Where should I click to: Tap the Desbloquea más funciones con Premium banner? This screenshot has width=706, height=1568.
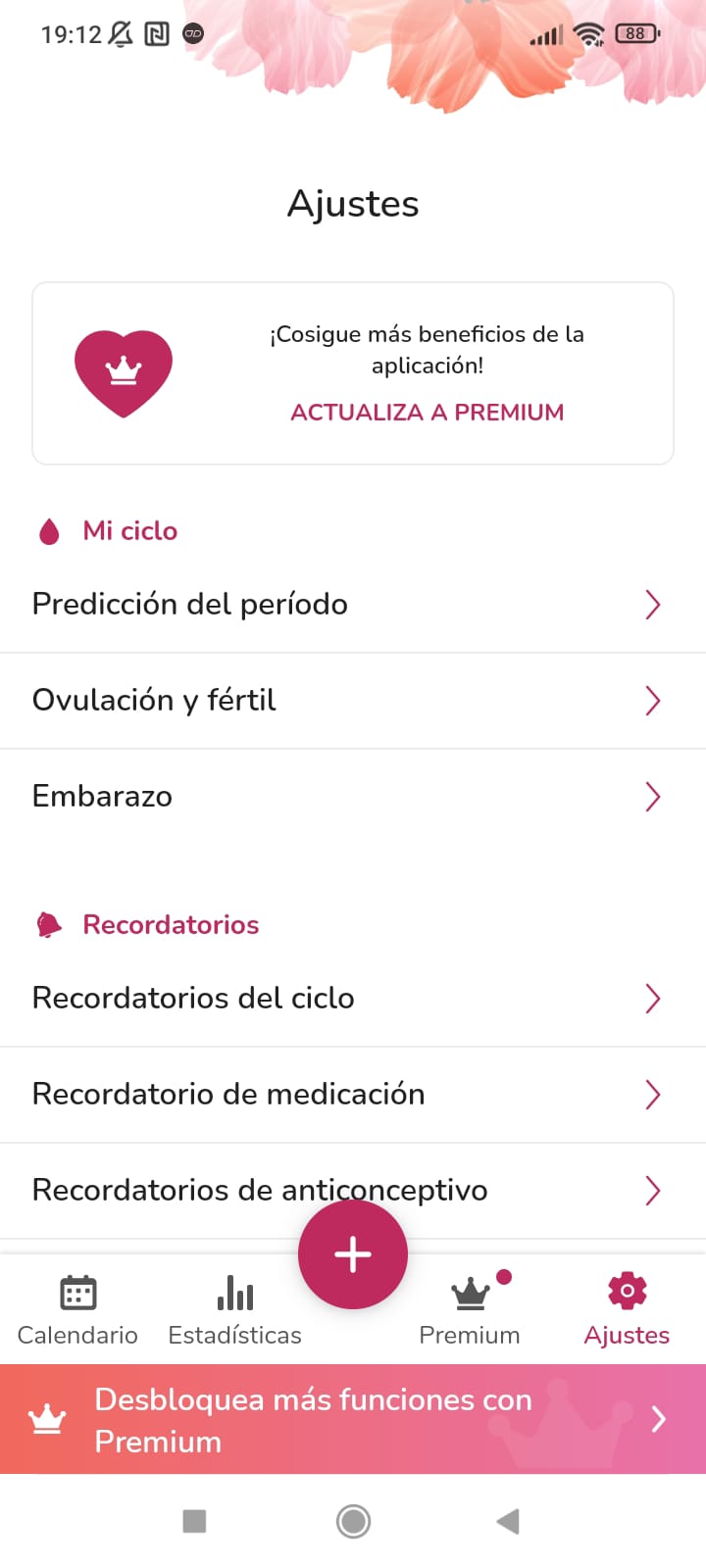tap(353, 1418)
